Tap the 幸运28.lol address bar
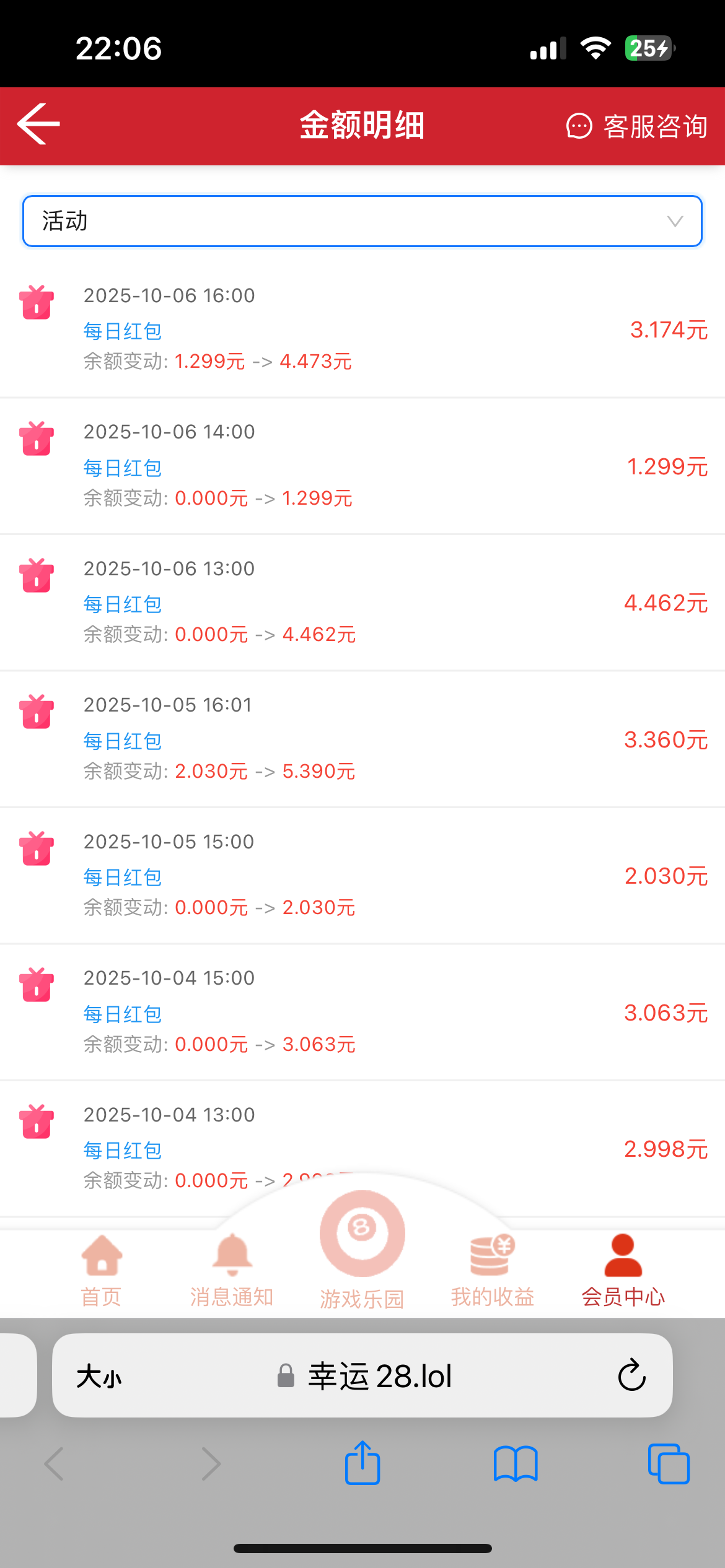 click(366, 1376)
